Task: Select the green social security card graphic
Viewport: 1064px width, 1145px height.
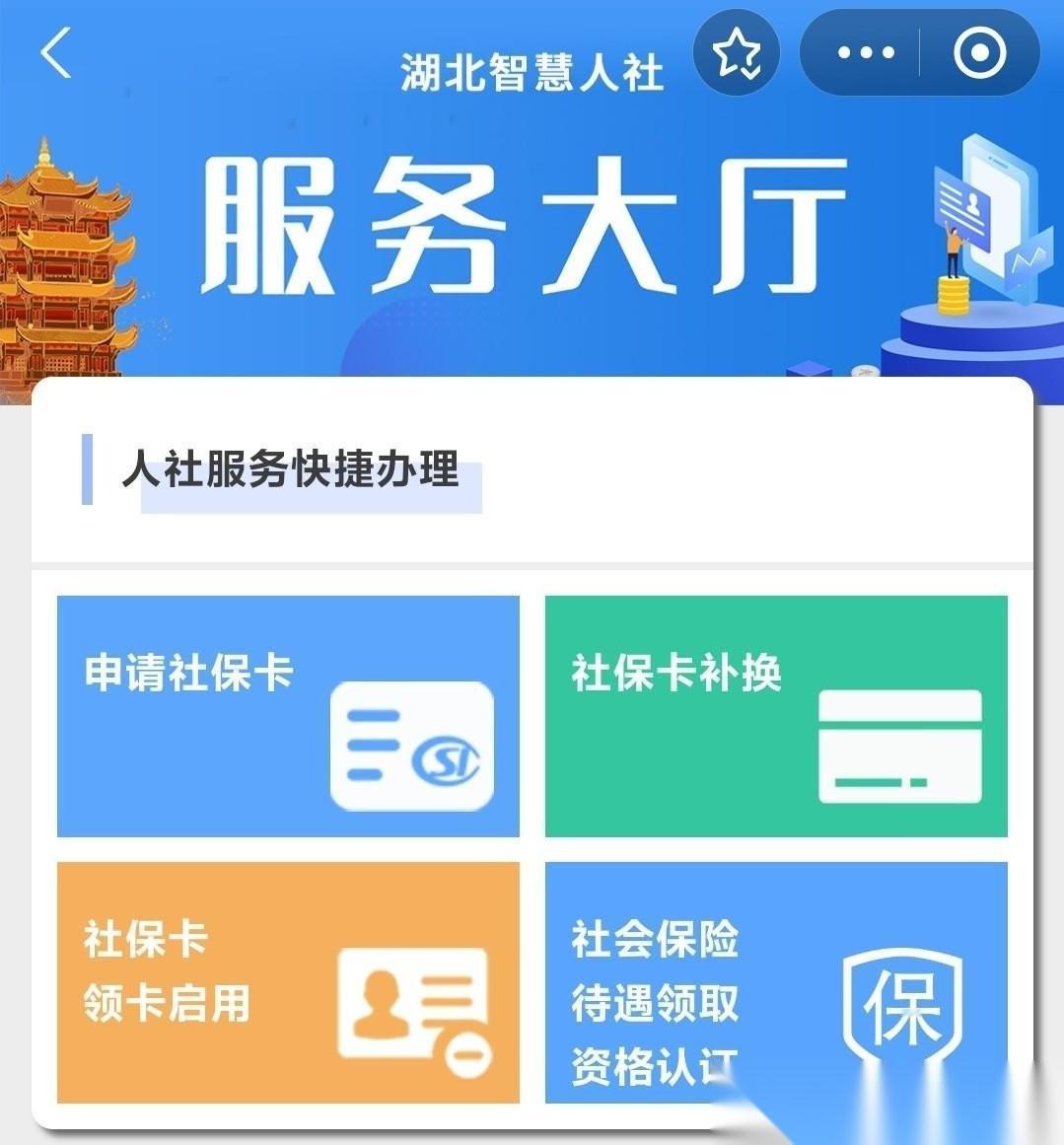Action: (900, 745)
